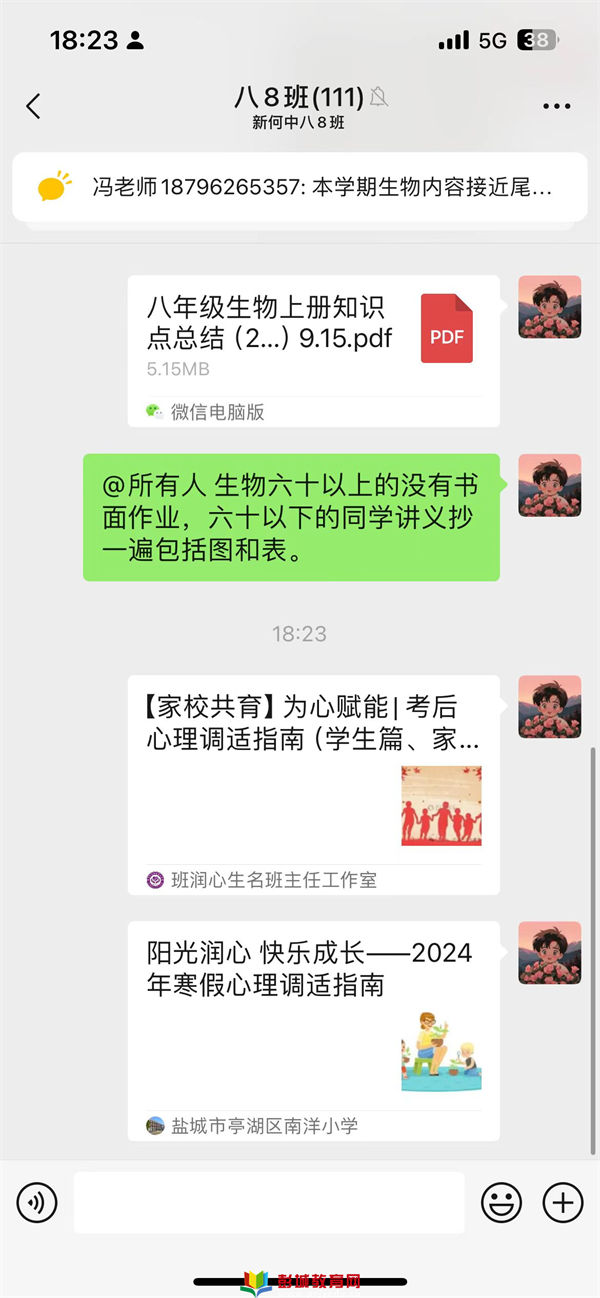Open the 家校共育 考后心理调适指南 article
This screenshot has height=1298, width=600.
313,784
